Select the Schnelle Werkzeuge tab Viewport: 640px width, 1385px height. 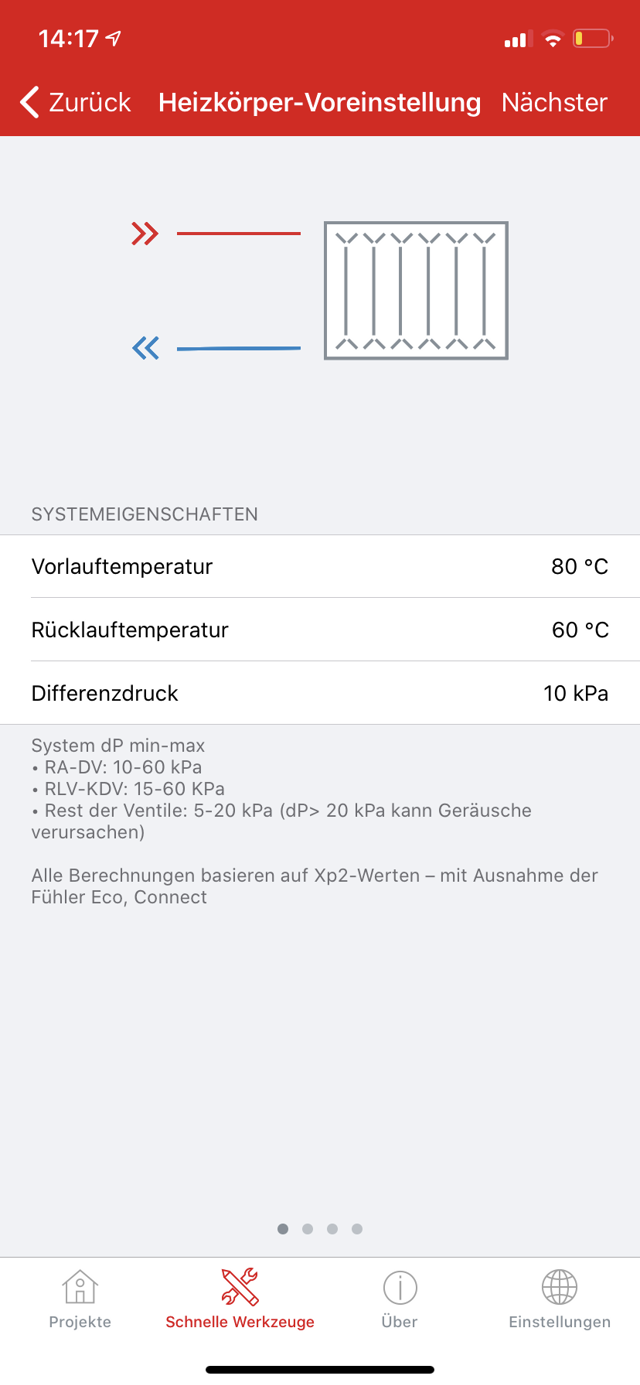240,1299
